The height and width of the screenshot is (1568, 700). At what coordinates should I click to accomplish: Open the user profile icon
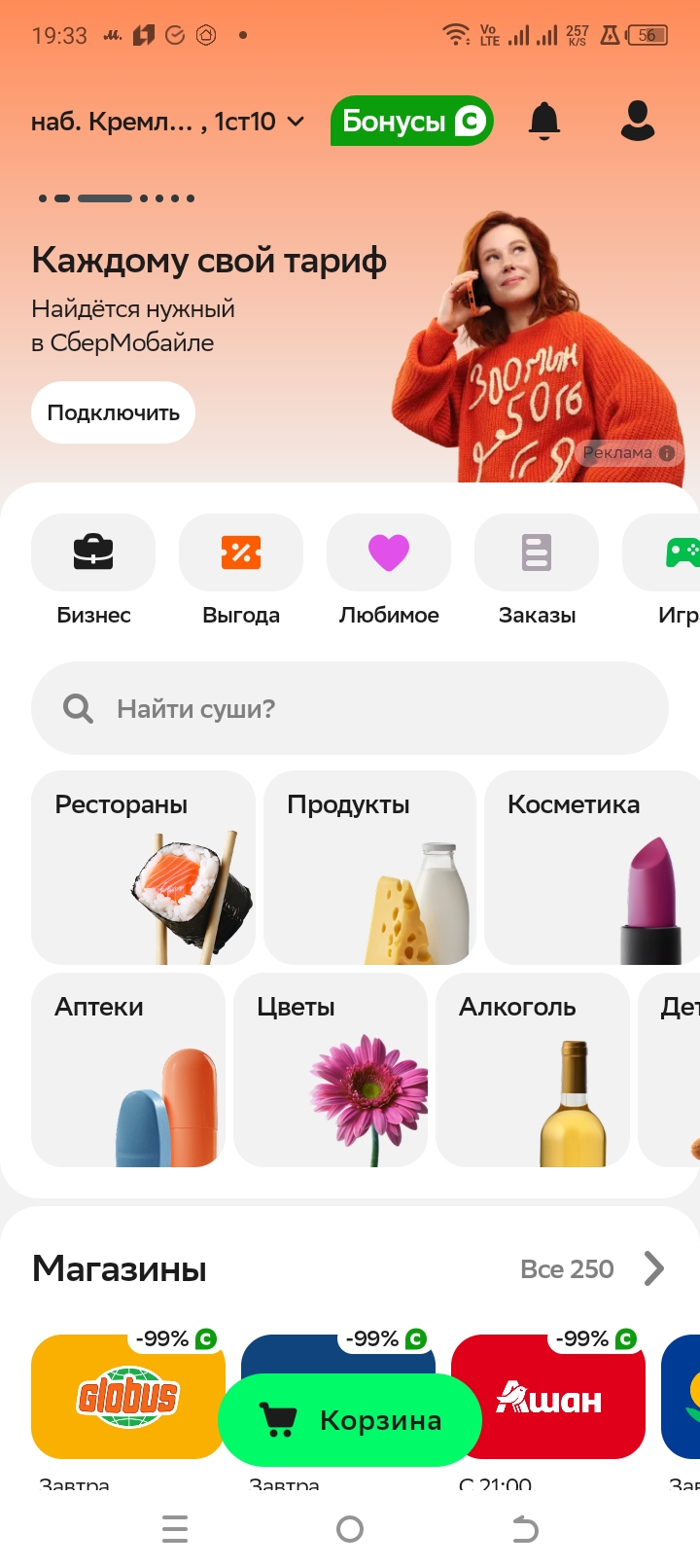638,122
